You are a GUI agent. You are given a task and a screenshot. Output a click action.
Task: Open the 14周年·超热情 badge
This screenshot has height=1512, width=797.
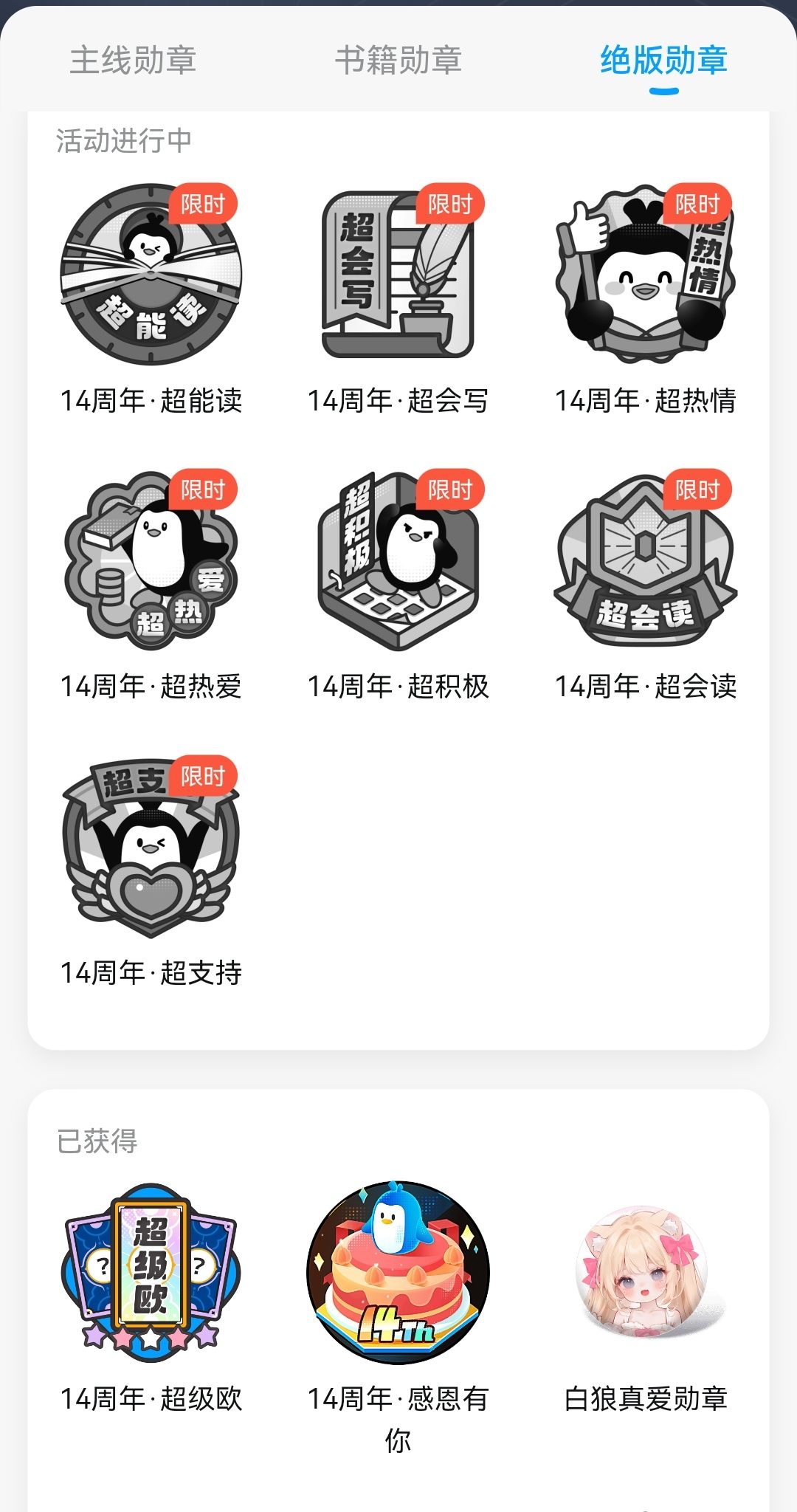tap(646, 275)
